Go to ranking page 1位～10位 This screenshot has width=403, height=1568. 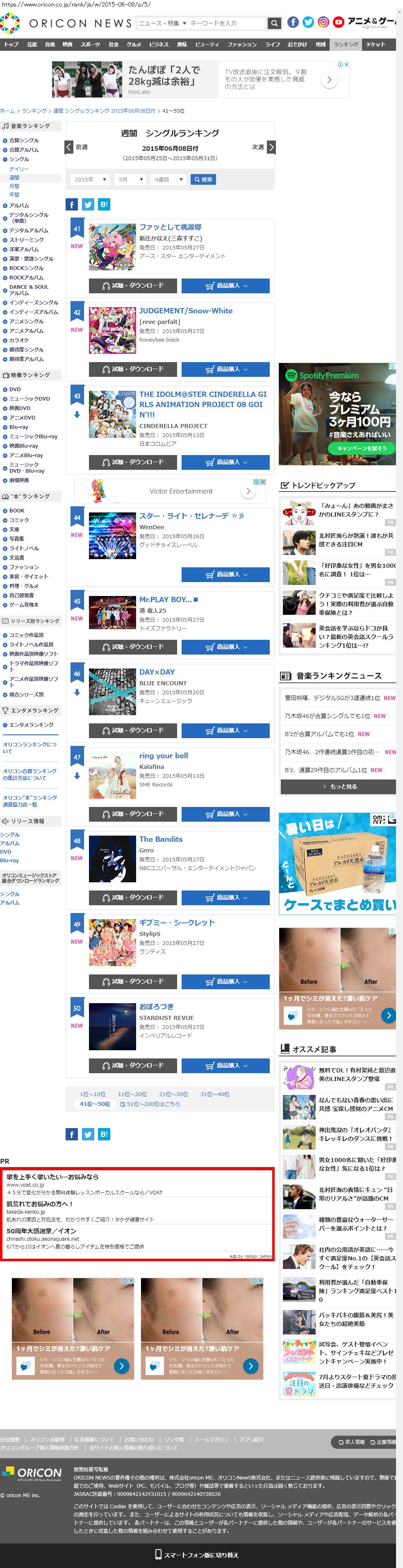click(x=93, y=1094)
